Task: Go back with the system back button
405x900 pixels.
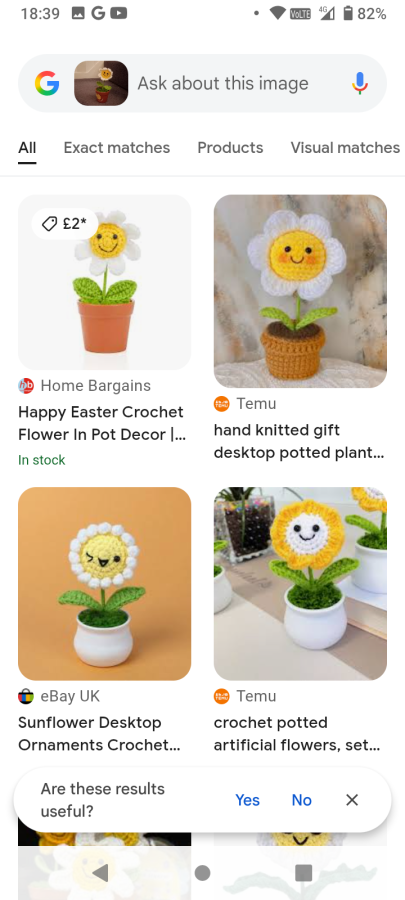Action: [x=100, y=873]
